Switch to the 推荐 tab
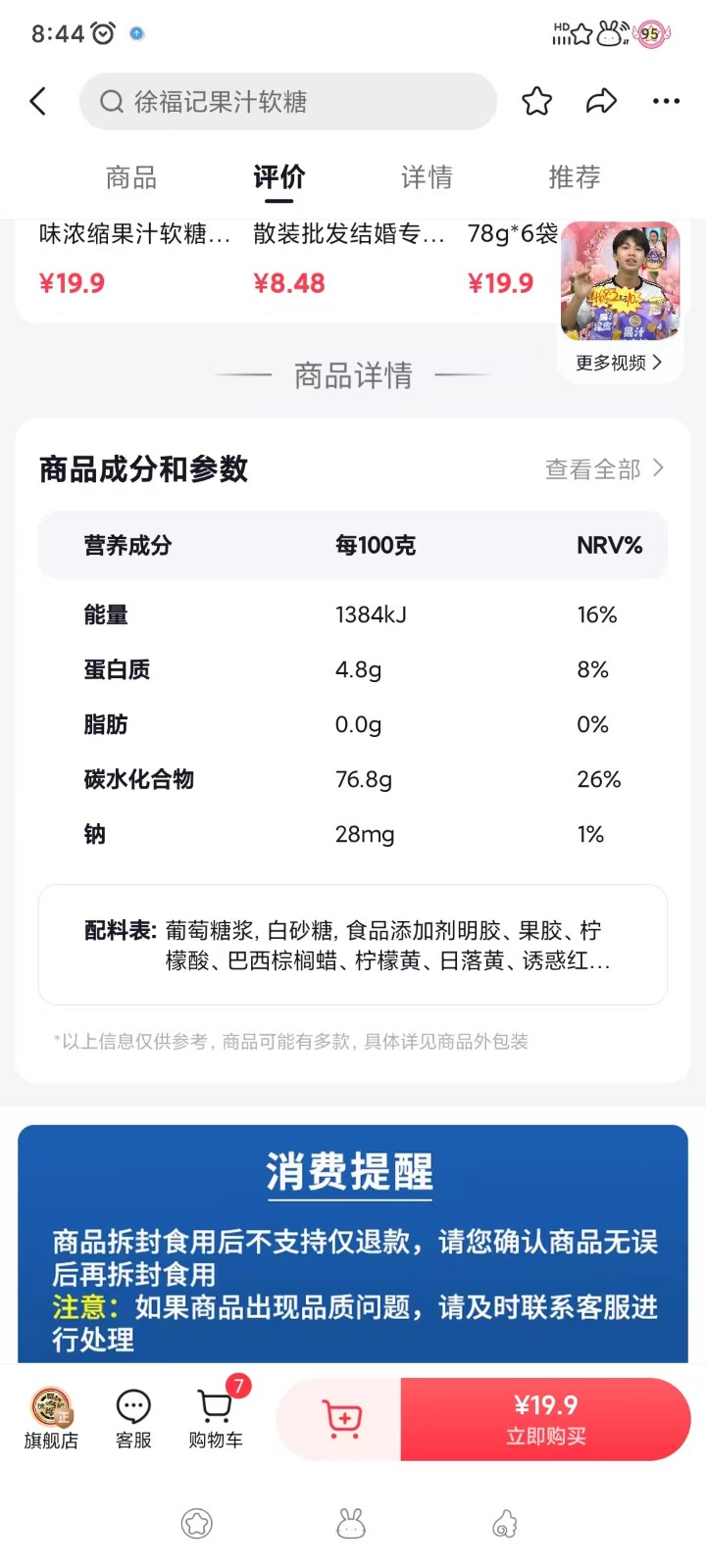The image size is (706, 1568). [x=574, y=177]
